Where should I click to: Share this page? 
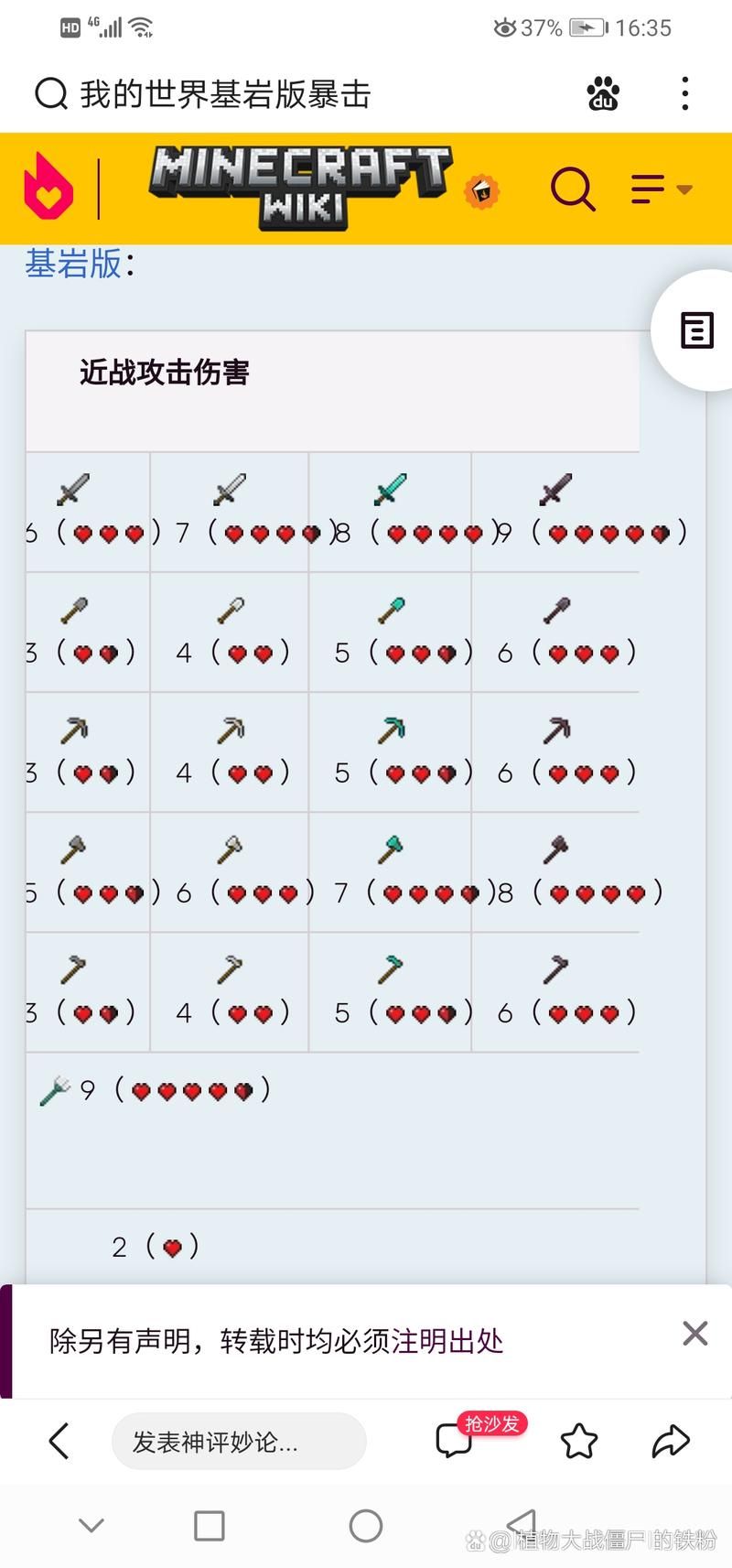click(670, 1441)
